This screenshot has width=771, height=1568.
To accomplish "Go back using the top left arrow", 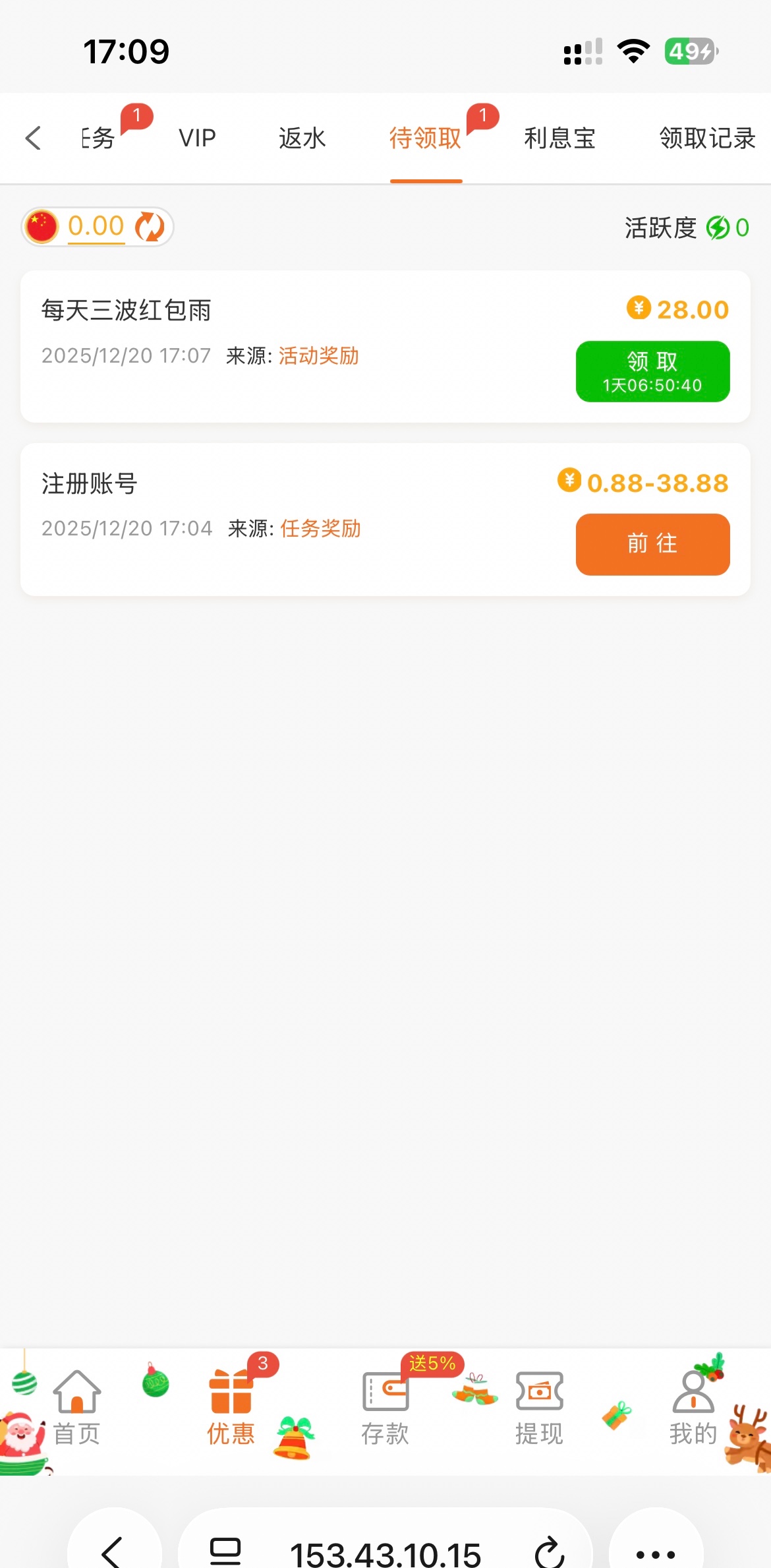I will click(33, 138).
